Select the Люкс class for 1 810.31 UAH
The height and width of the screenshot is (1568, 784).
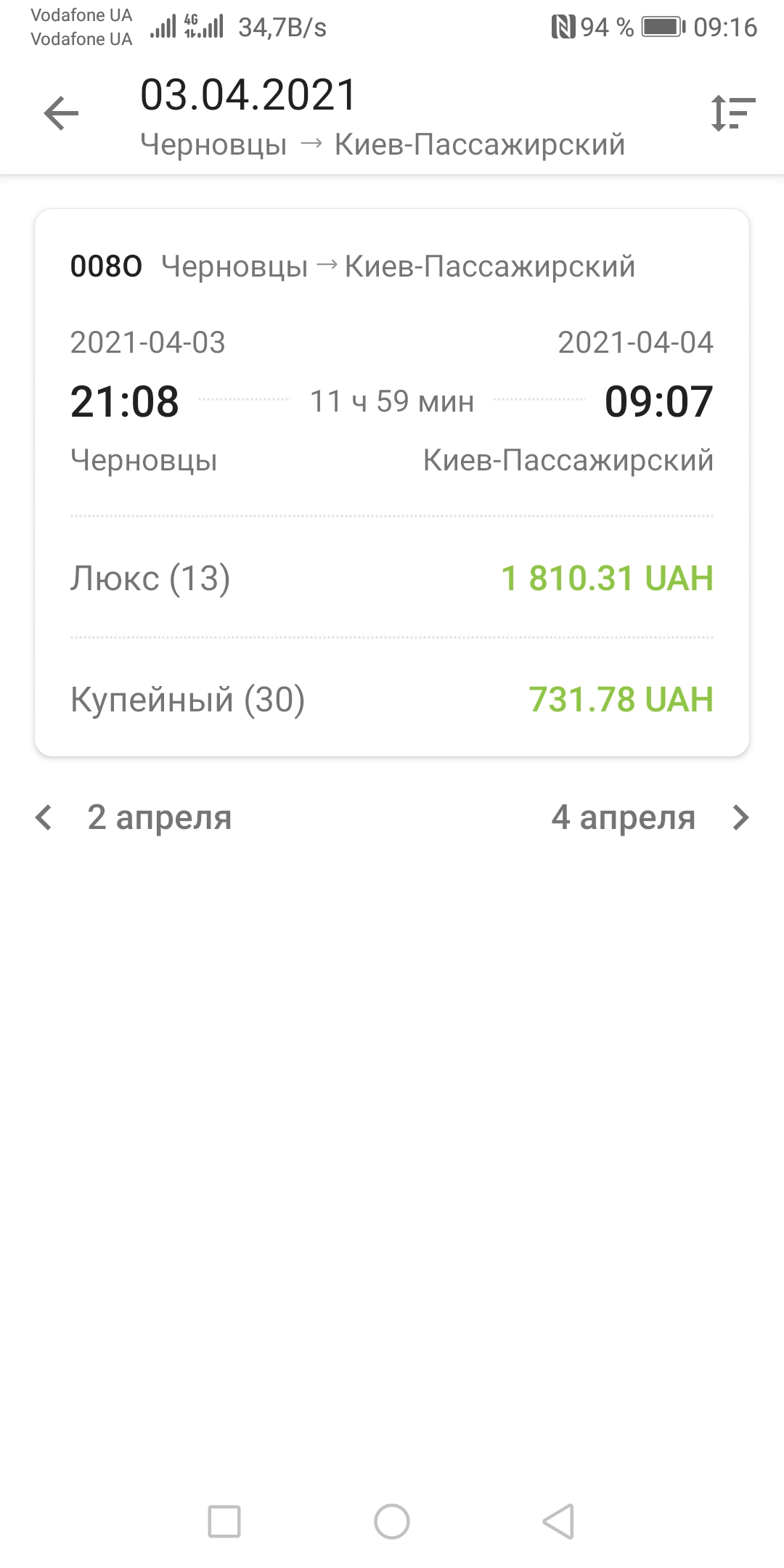pos(392,579)
